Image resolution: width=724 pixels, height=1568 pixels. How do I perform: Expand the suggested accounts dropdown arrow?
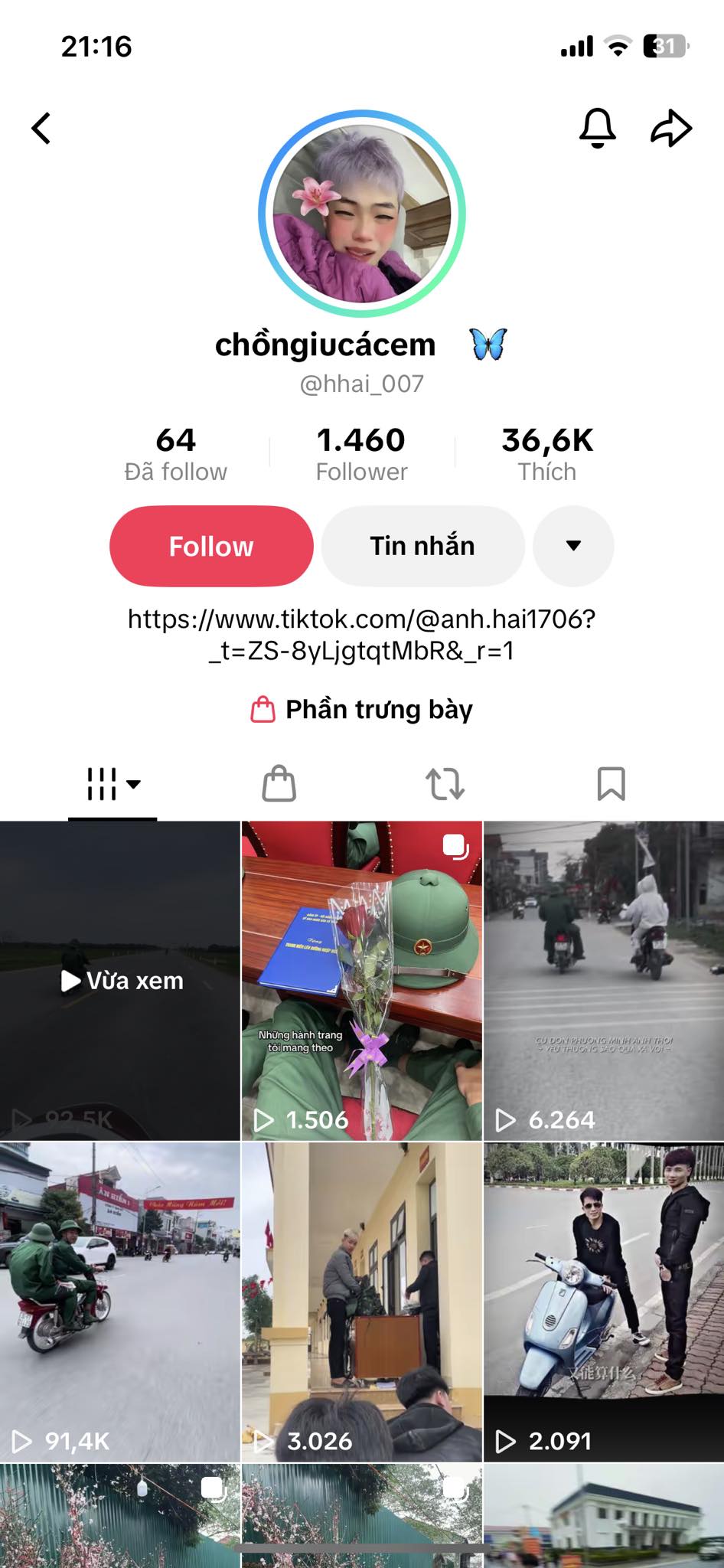(573, 546)
